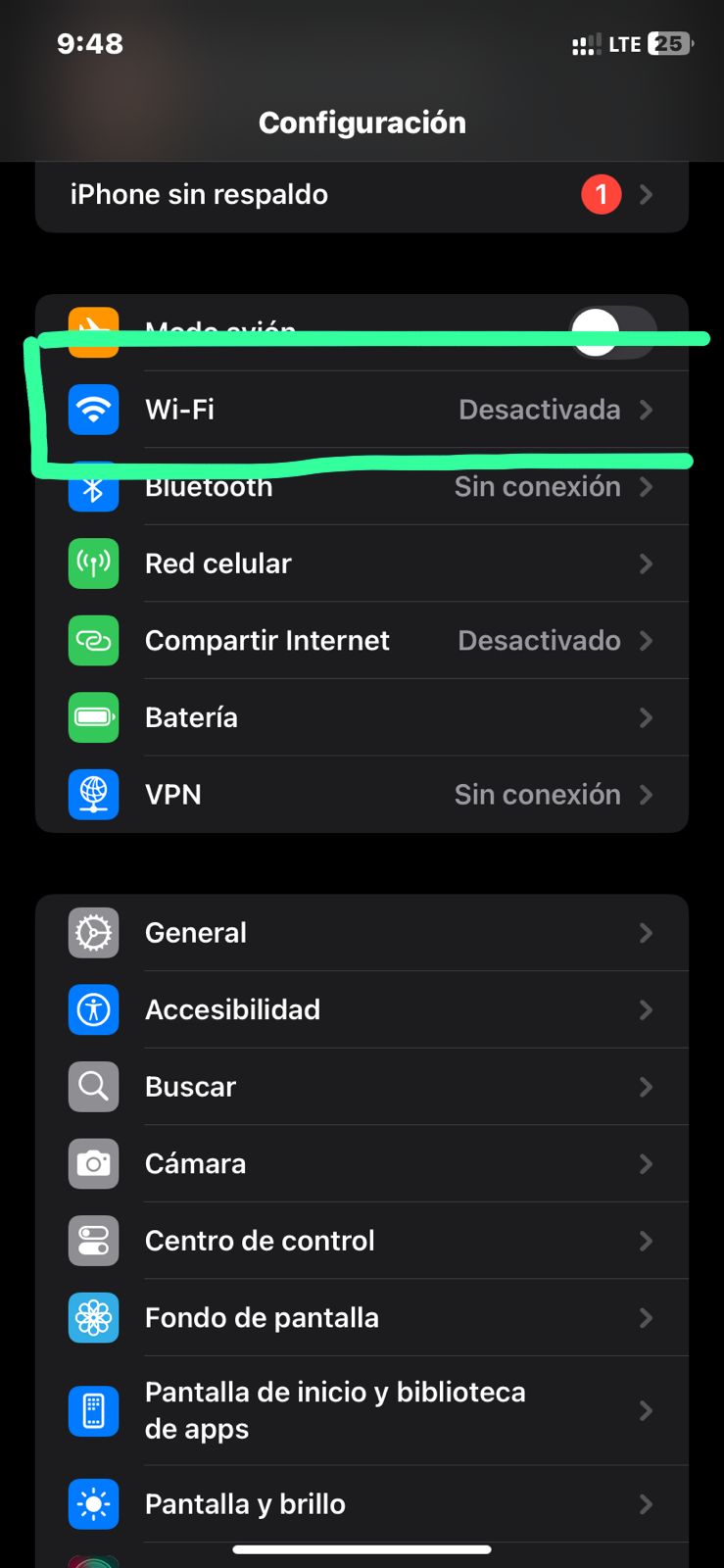Open Red celular via its antenna icon
The width and height of the screenshot is (724, 1568).
point(93,563)
